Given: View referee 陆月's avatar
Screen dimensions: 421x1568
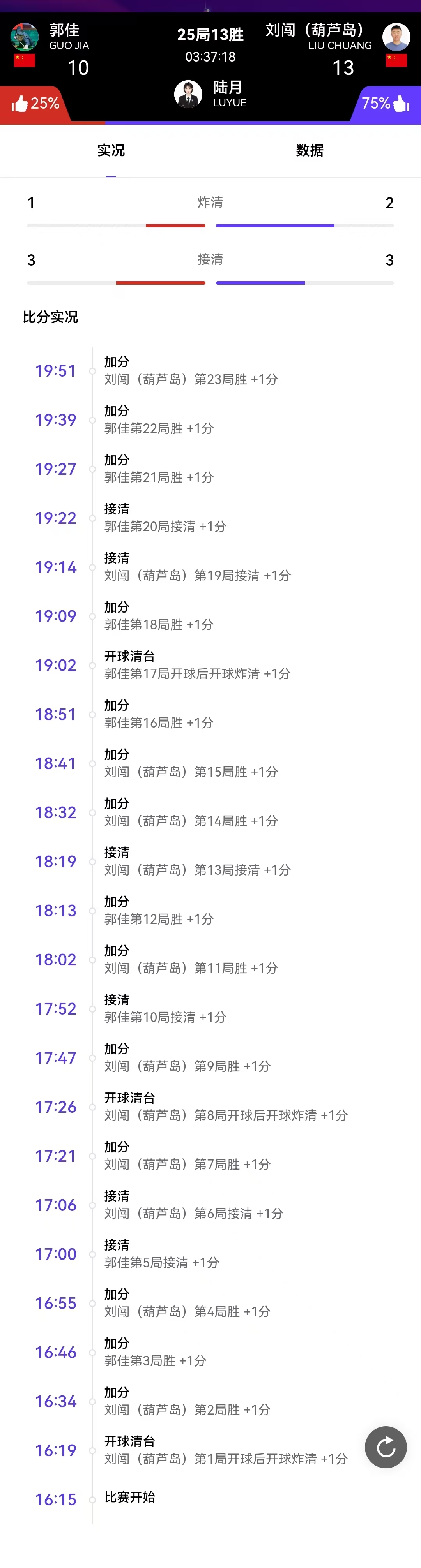Looking at the screenshot, I should [188, 94].
